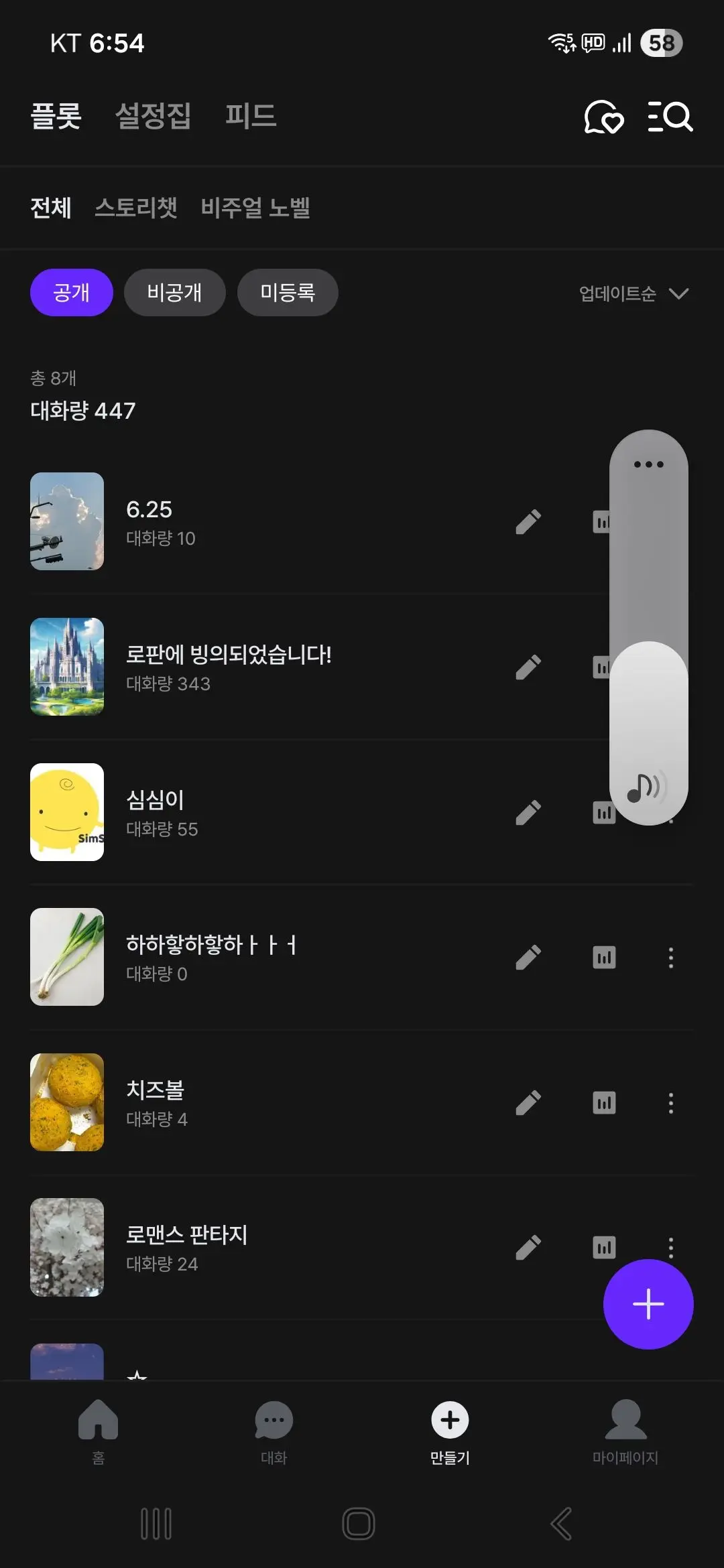Expand the 업데이트순 sort dropdown

pos(633,293)
